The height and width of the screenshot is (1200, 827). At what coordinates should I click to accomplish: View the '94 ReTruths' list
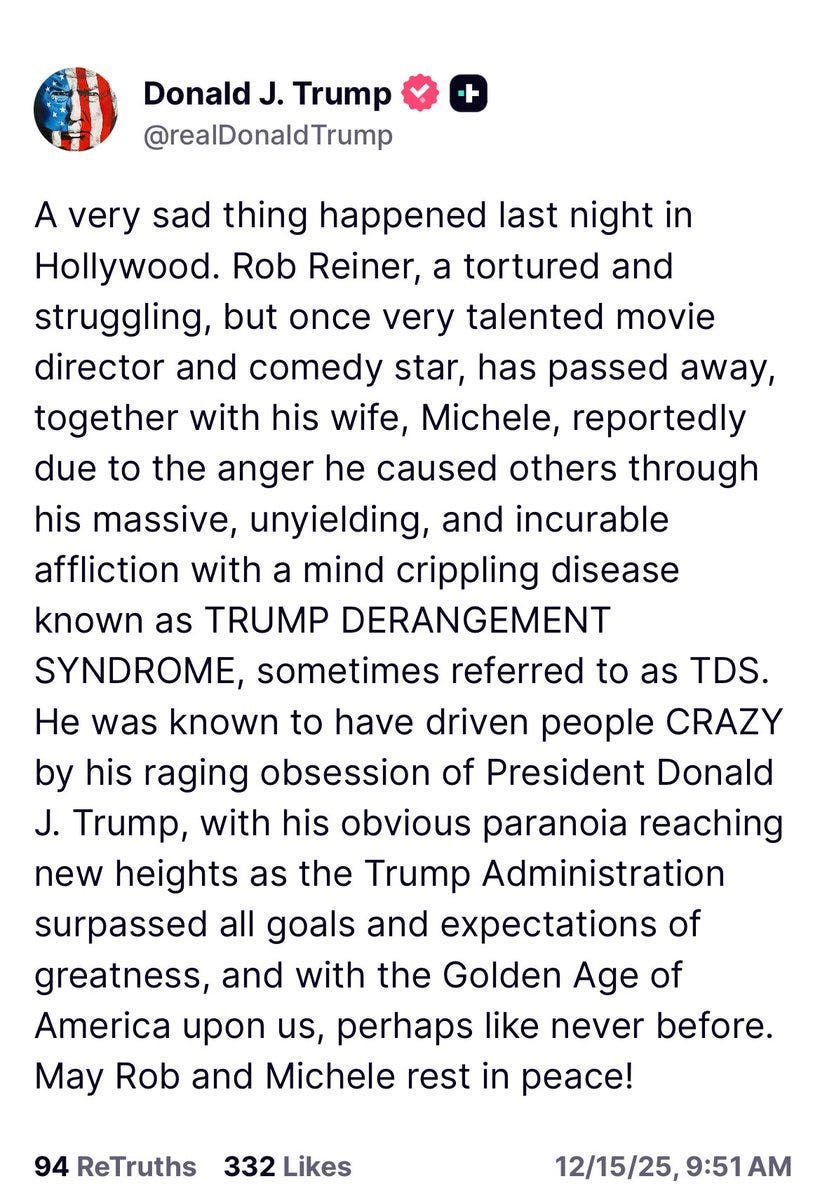coord(115,1166)
